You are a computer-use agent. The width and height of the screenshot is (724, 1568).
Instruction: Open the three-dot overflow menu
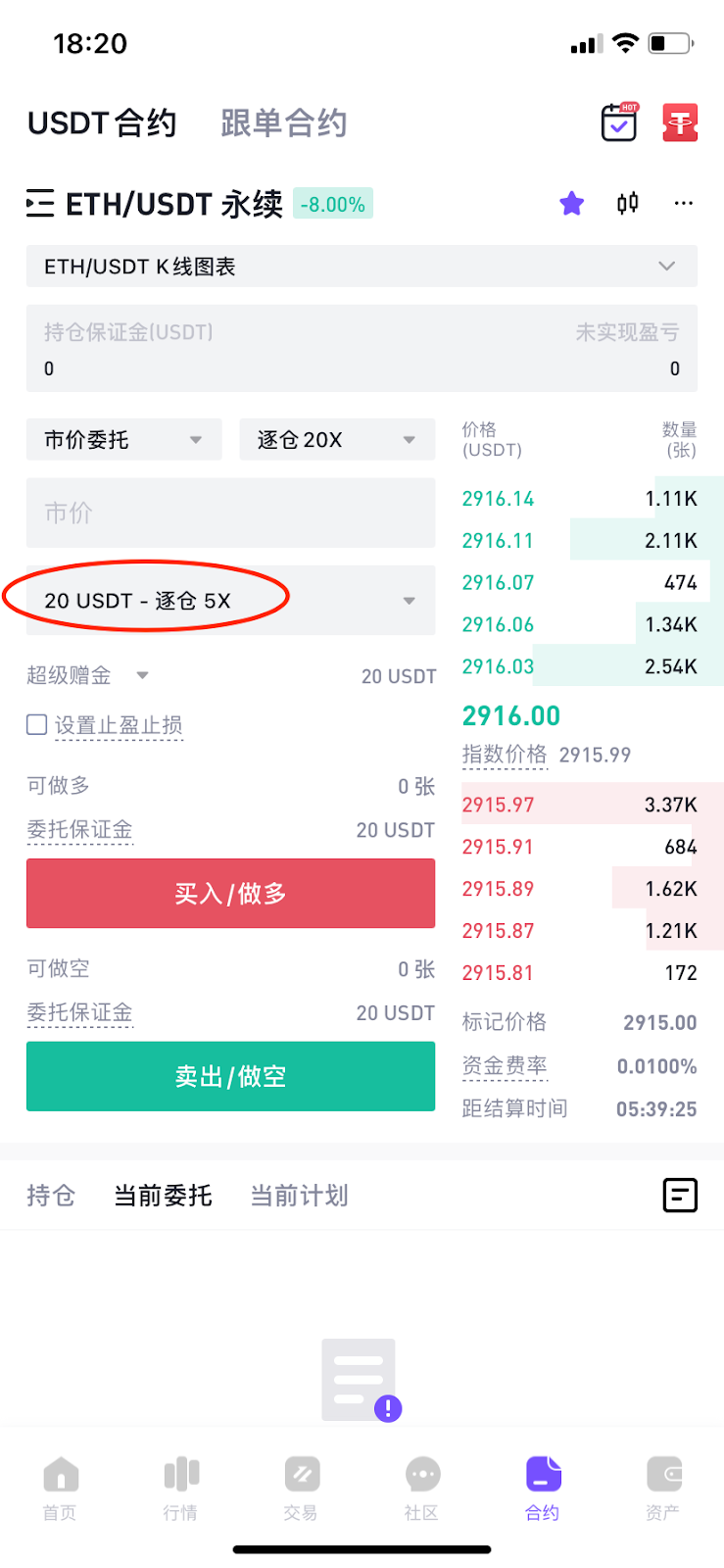(x=684, y=203)
